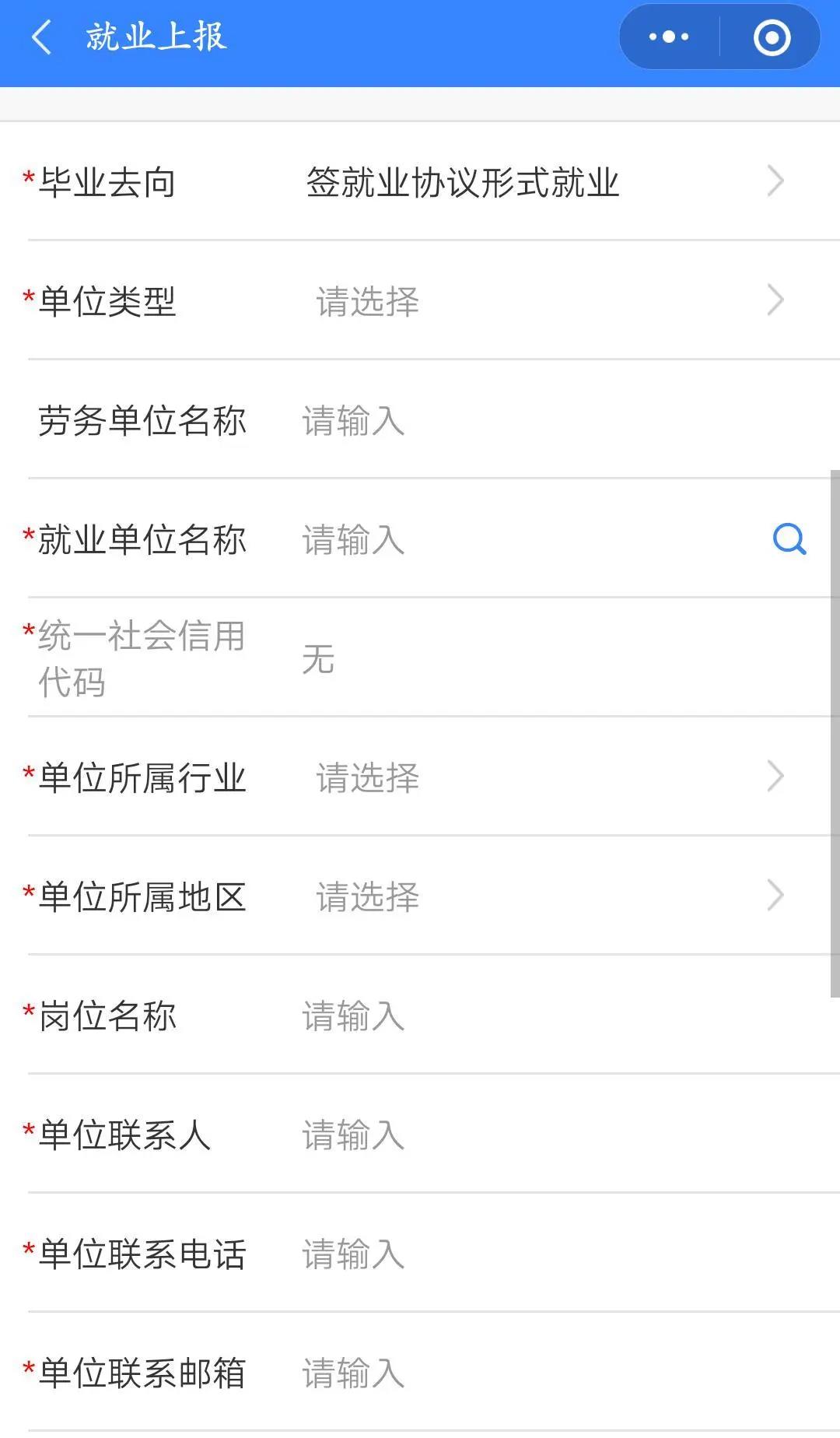Click the 请选择 placeholder for 单位类型
Image resolution: width=840 pixels, height=1438 pixels.
(x=366, y=302)
